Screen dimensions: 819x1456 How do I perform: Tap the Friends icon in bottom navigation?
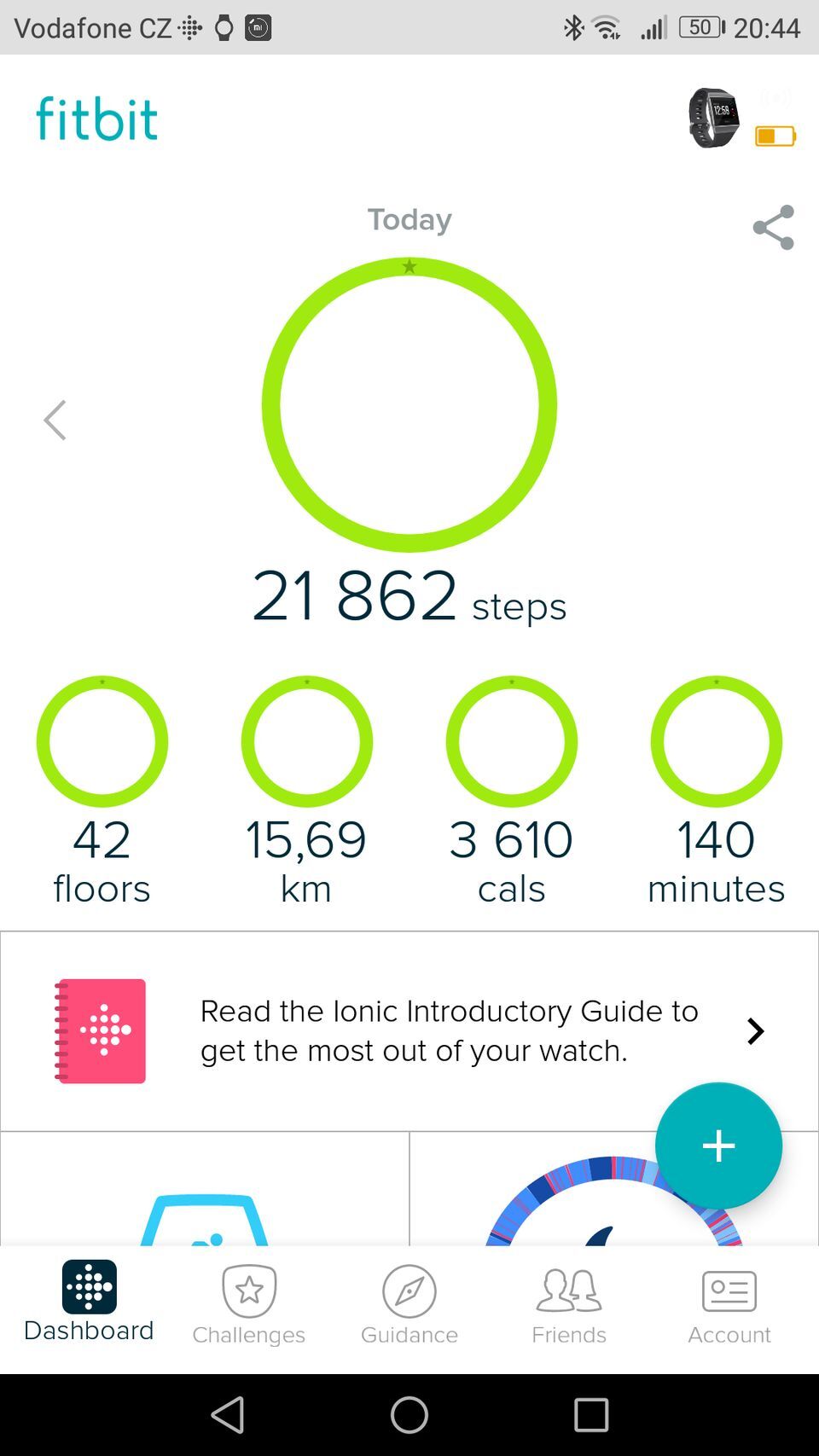click(x=568, y=1291)
